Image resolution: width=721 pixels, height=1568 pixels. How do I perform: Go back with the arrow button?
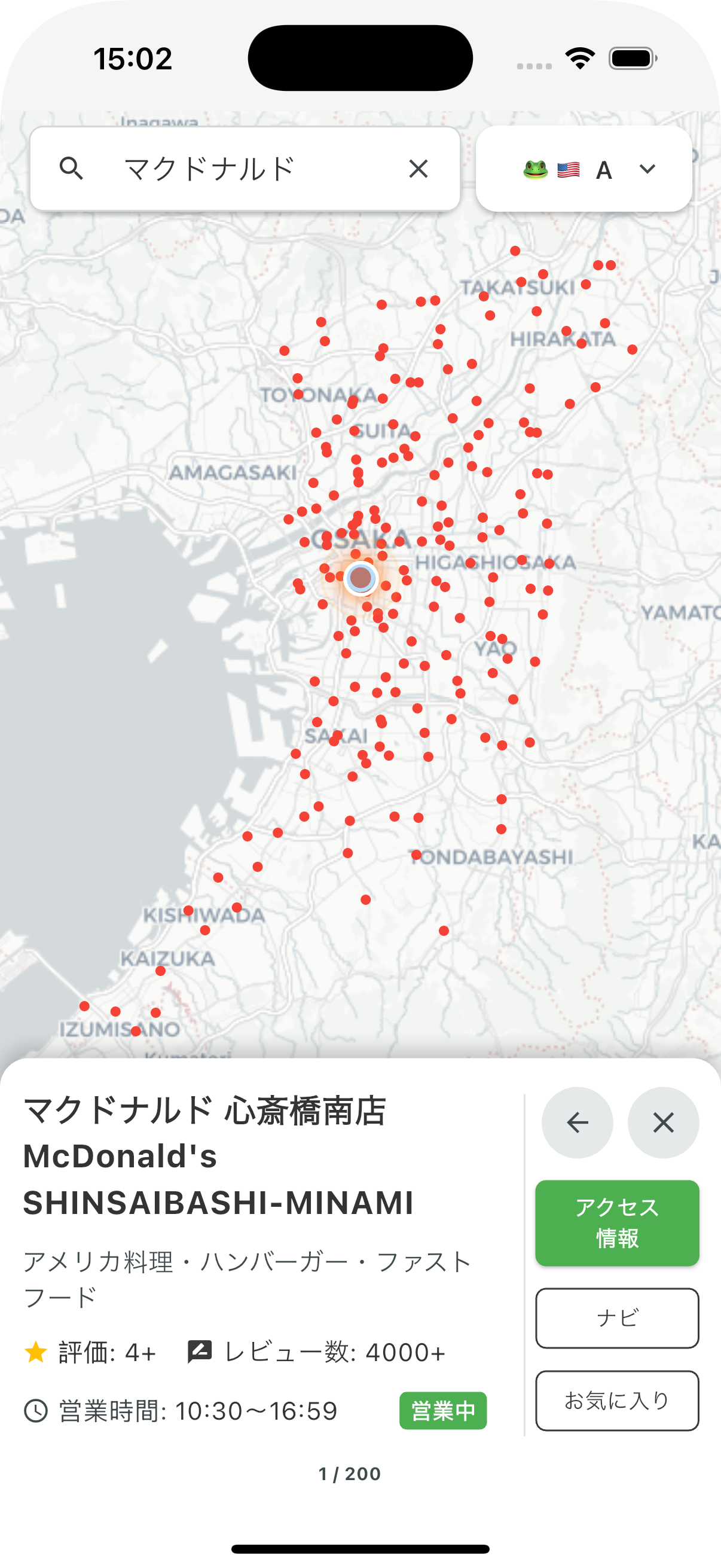click(x=577, y=1122)
